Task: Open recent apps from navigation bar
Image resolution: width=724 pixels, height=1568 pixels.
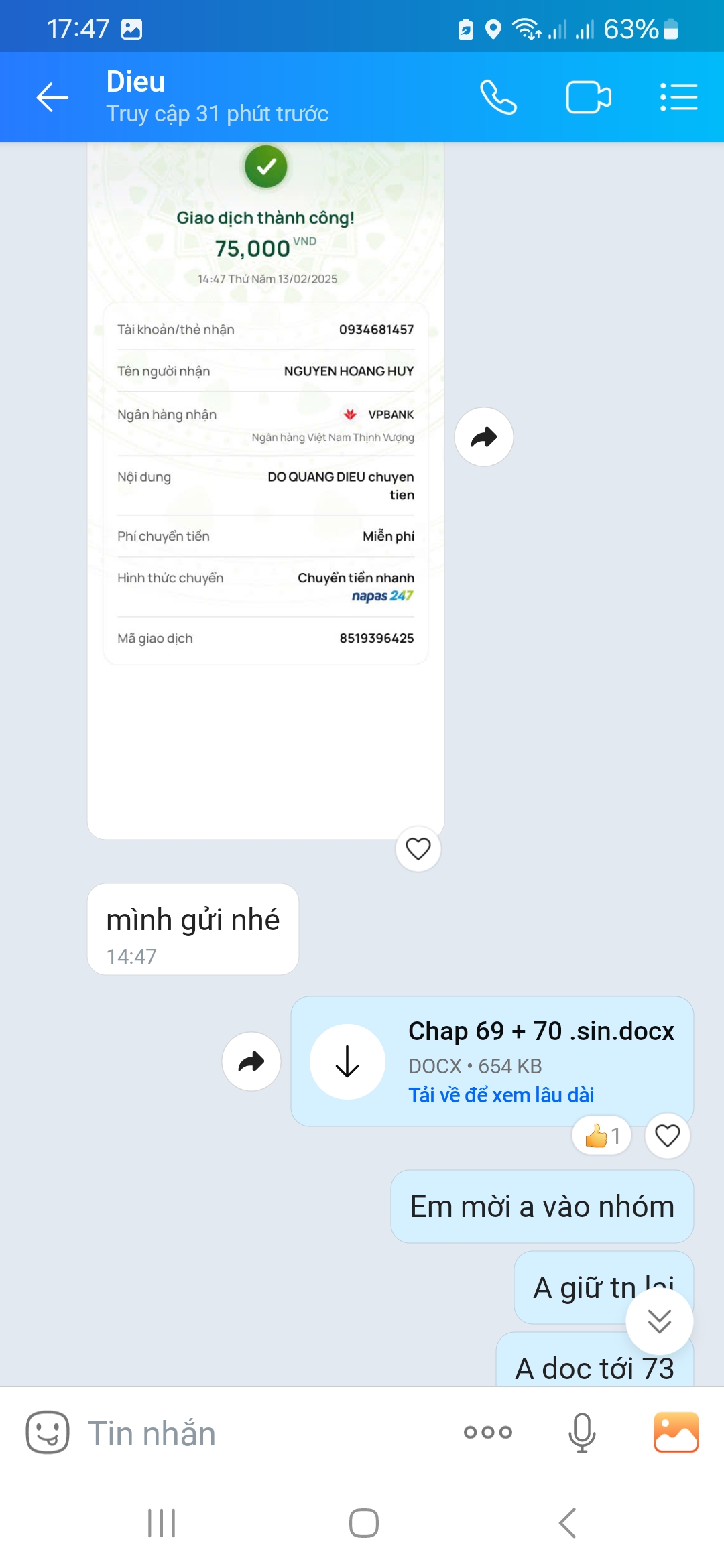Action: click(162, 1523)
